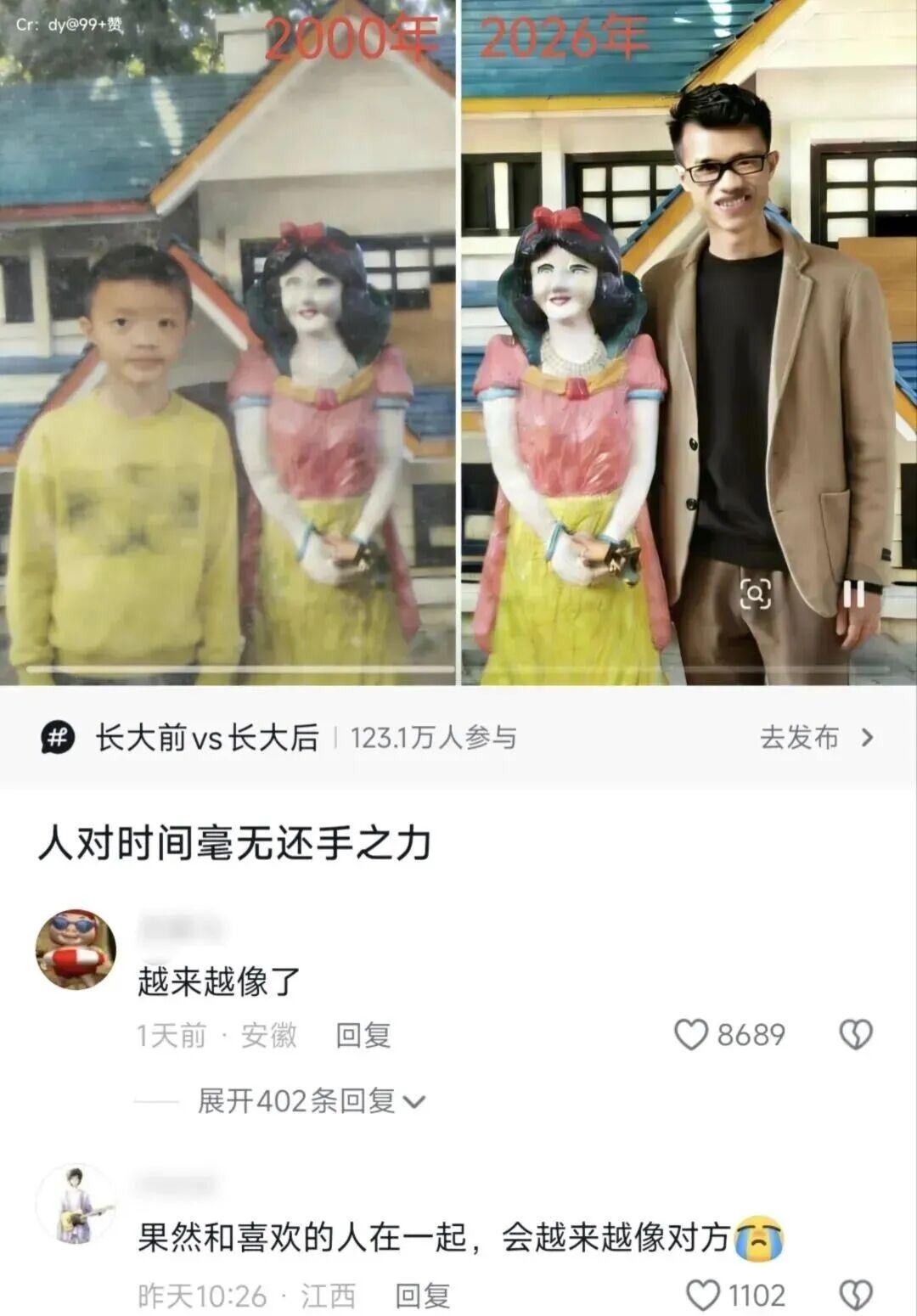The image size is (917, 1316).
Task: Open the guitar avatar commenter's profile
Action: tap(76, 1204)
